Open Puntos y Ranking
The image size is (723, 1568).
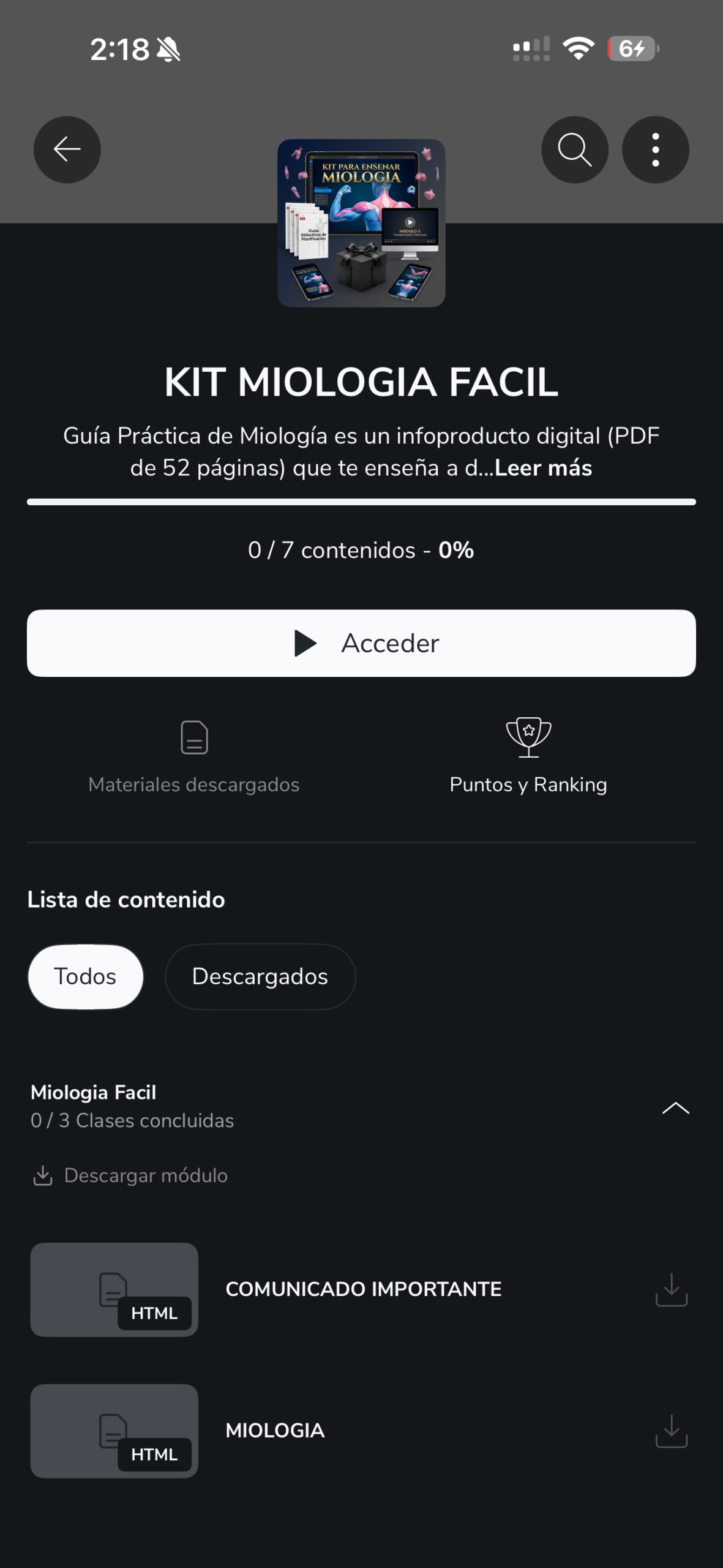click(528, 758)
